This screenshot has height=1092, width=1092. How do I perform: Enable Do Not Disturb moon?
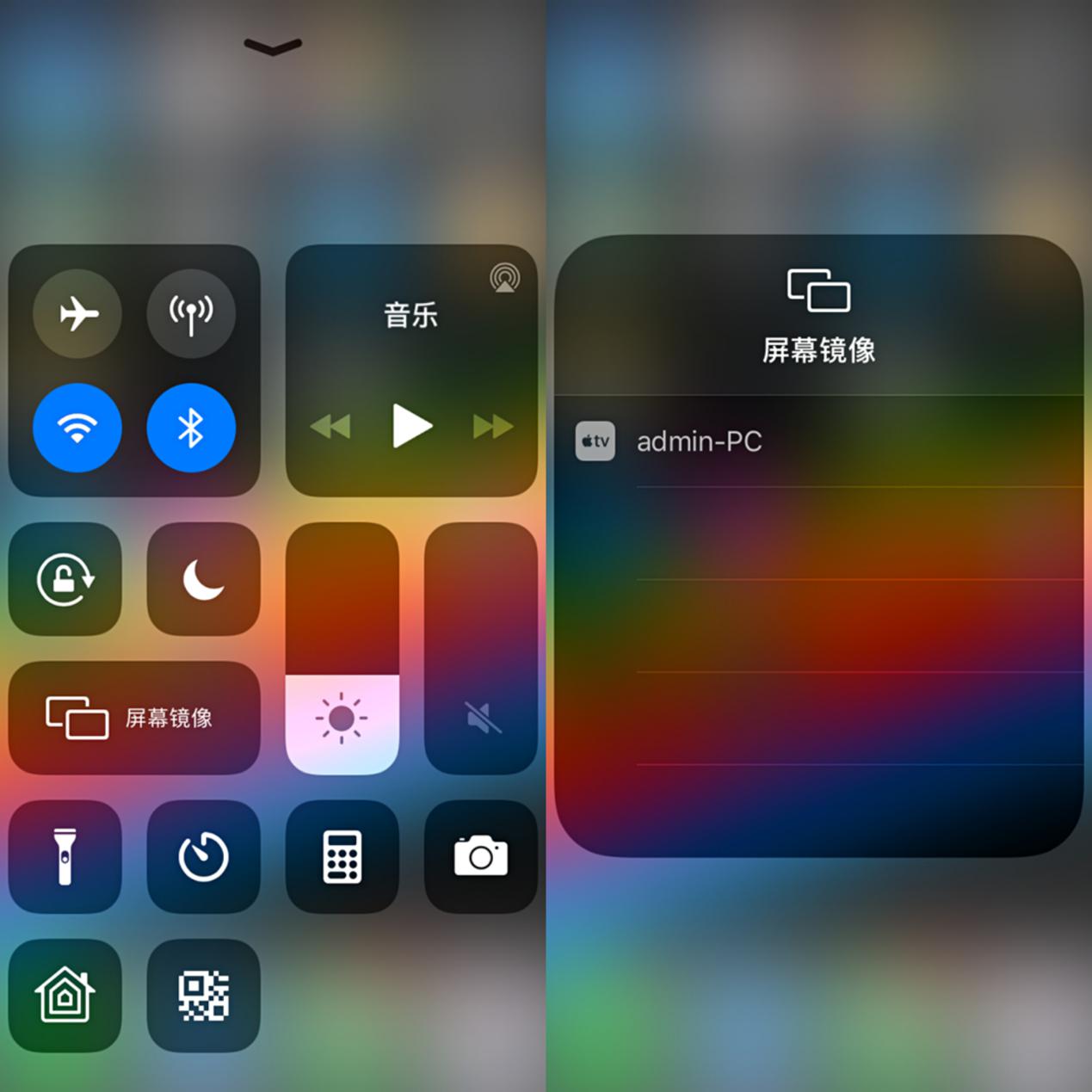(203, 579)
